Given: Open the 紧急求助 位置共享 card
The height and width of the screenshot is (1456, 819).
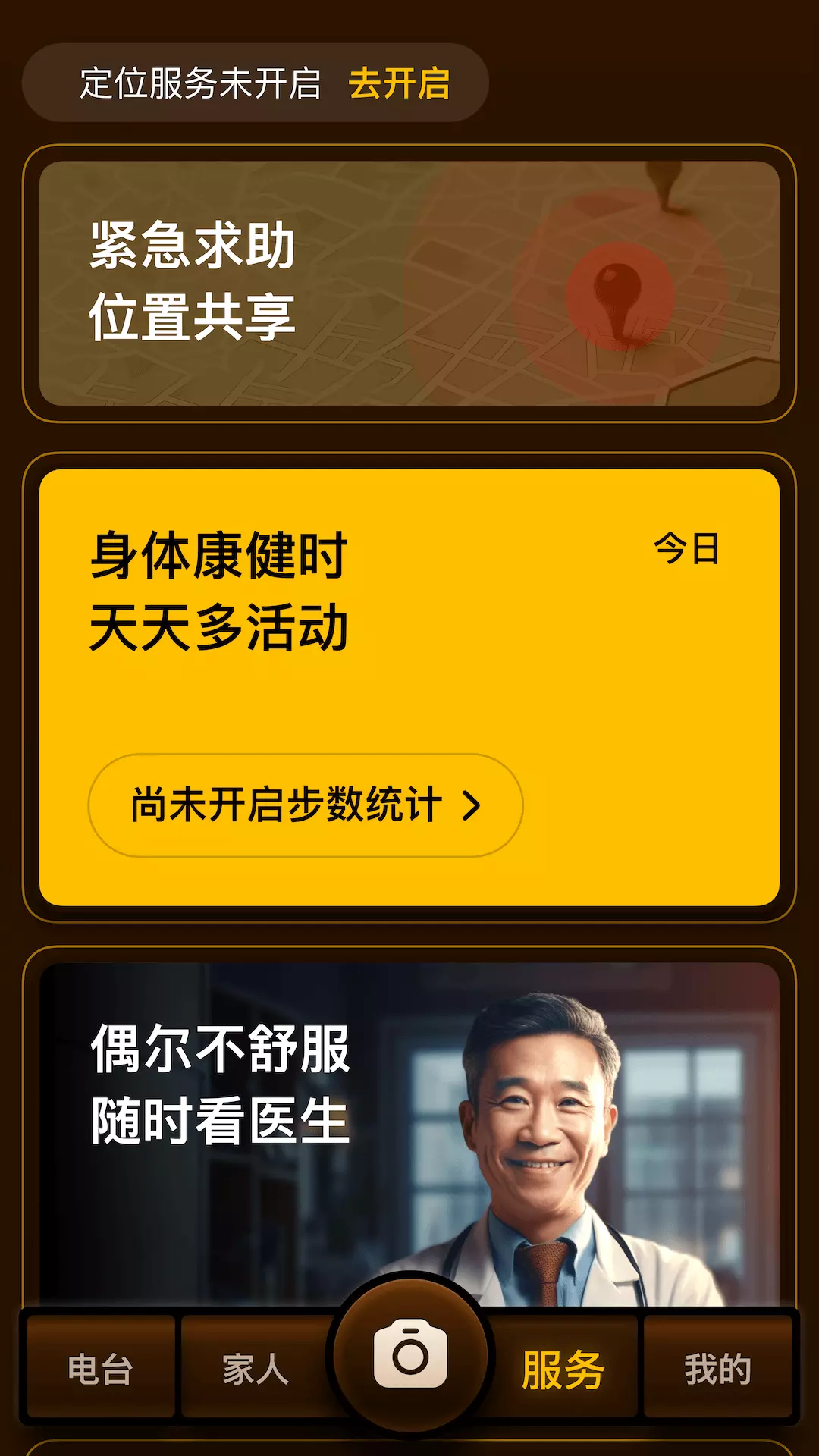Looking at the screenshot, I should pos(409,283).
